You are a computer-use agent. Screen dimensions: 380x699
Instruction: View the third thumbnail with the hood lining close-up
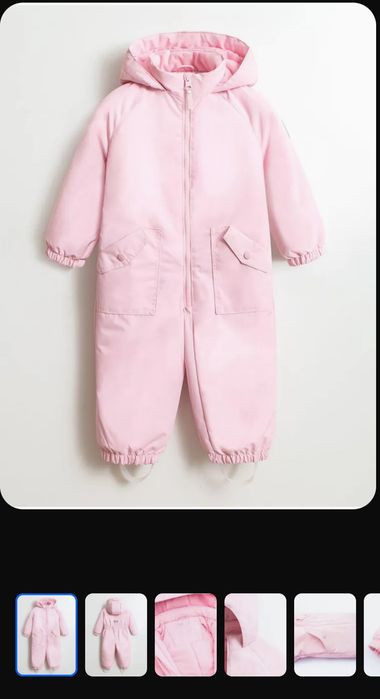186,634
